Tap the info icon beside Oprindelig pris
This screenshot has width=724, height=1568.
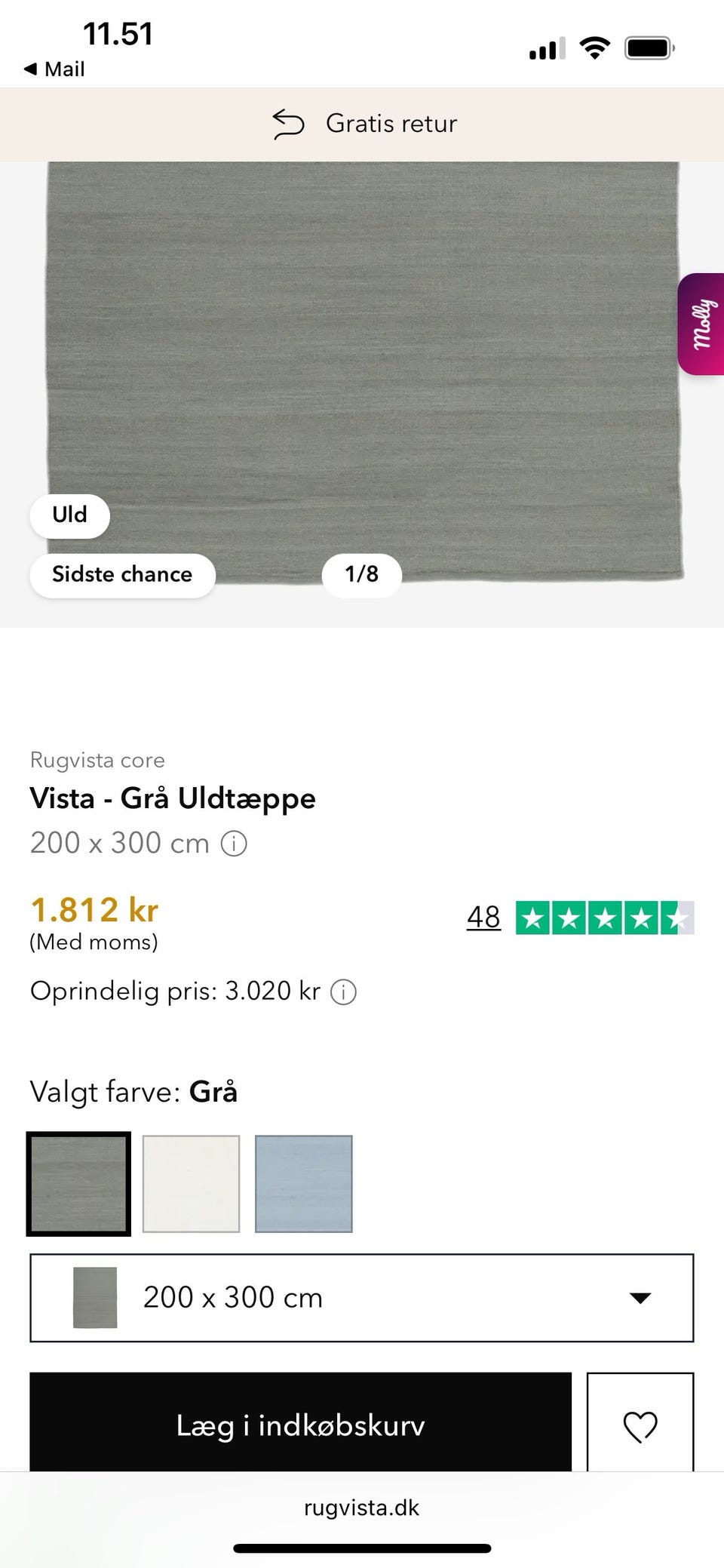coord(343,992)
